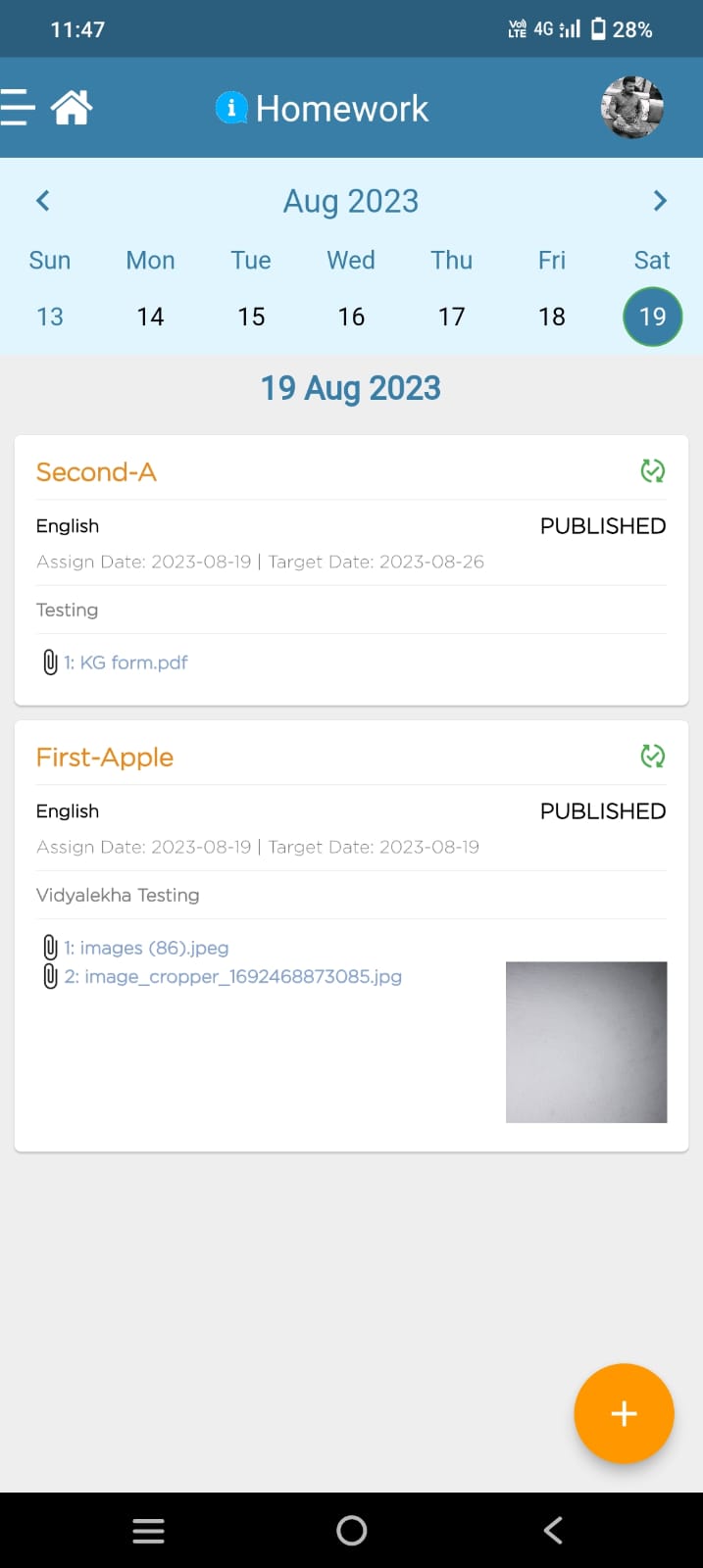Tap the status icon on First-Apple card
The width and height of the screenshot is (703, 1568).
click(653, 756)
